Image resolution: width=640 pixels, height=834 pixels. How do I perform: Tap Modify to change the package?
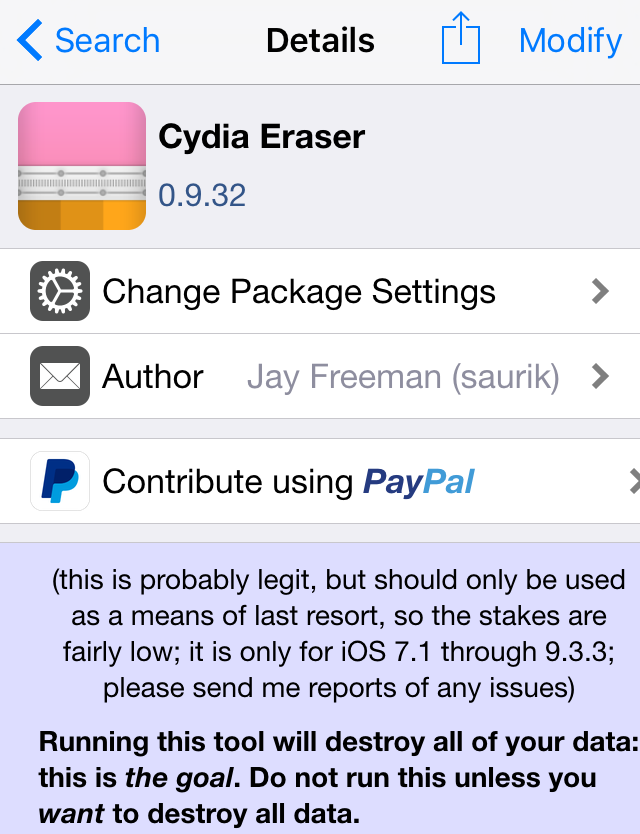click(570, 41)
